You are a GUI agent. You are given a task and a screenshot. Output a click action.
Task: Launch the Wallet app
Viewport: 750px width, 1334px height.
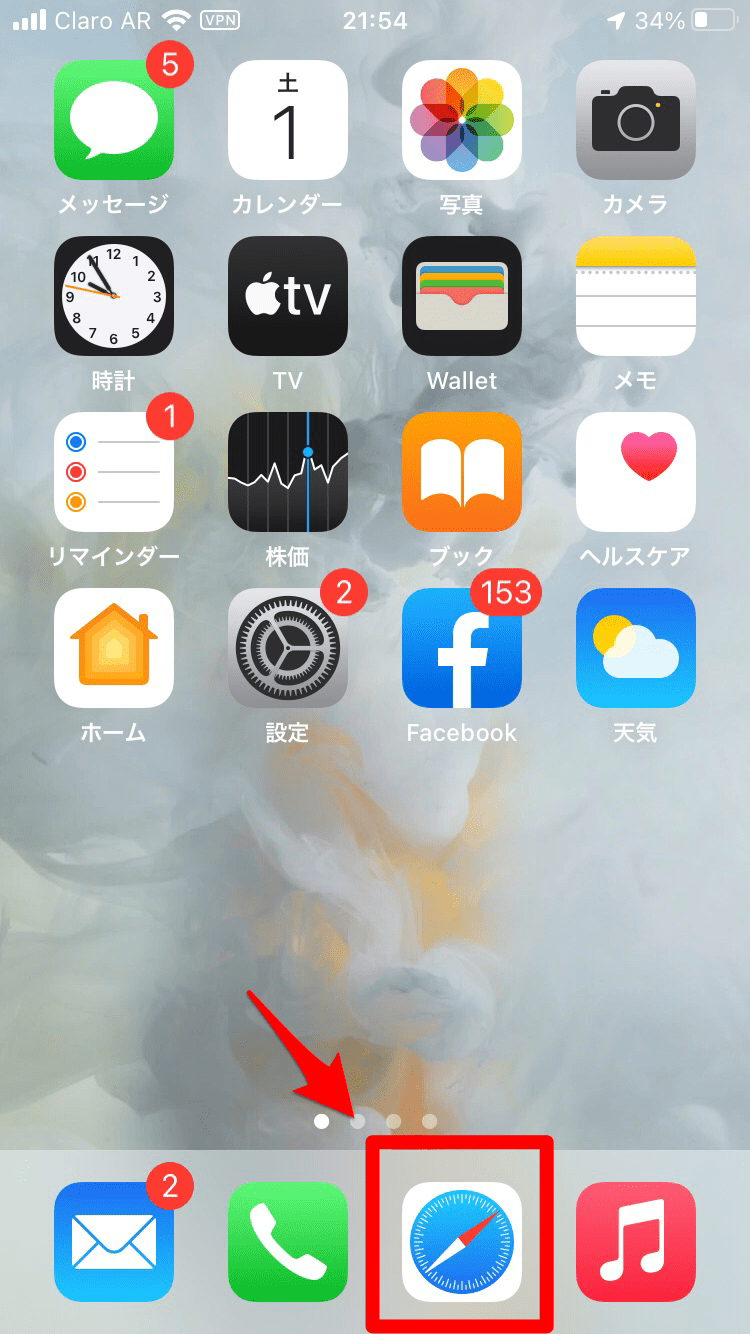coord(461,295)
